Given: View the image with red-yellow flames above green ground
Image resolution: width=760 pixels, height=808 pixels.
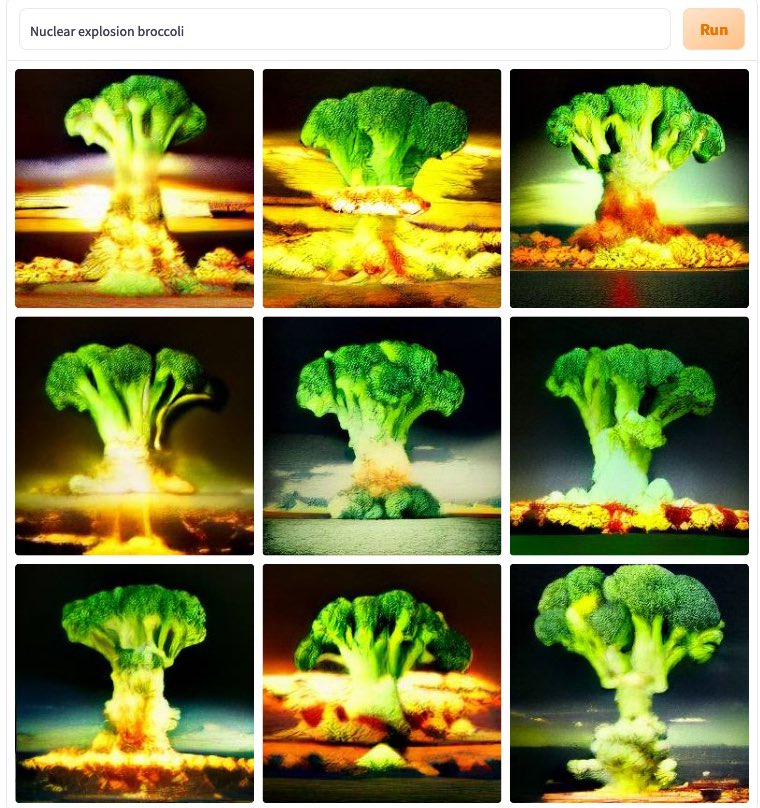Looking at the screenshot, I should coord(629,436).
